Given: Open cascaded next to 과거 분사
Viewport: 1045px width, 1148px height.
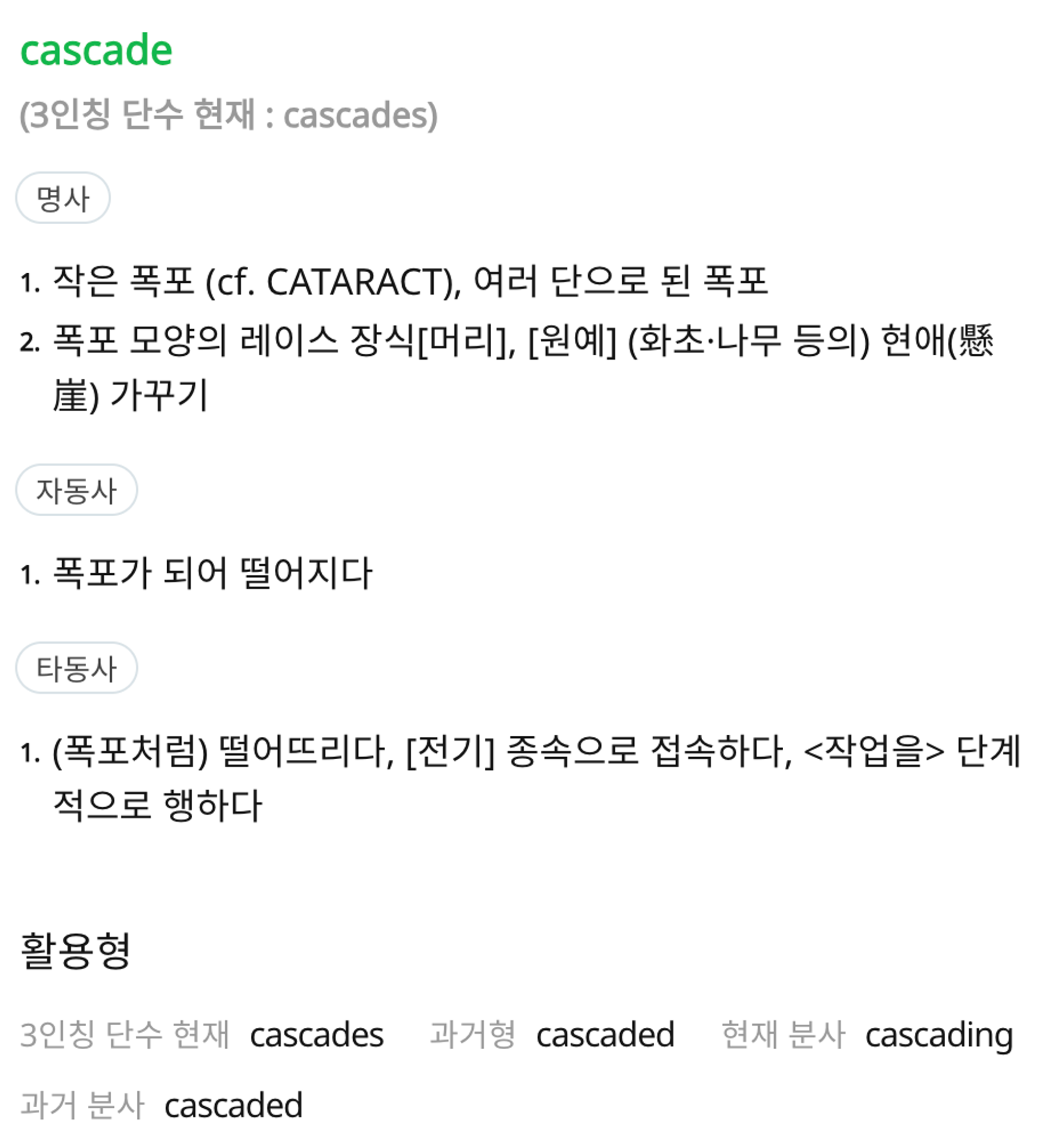Looking at the screenshot, I should coord(233,1106).
